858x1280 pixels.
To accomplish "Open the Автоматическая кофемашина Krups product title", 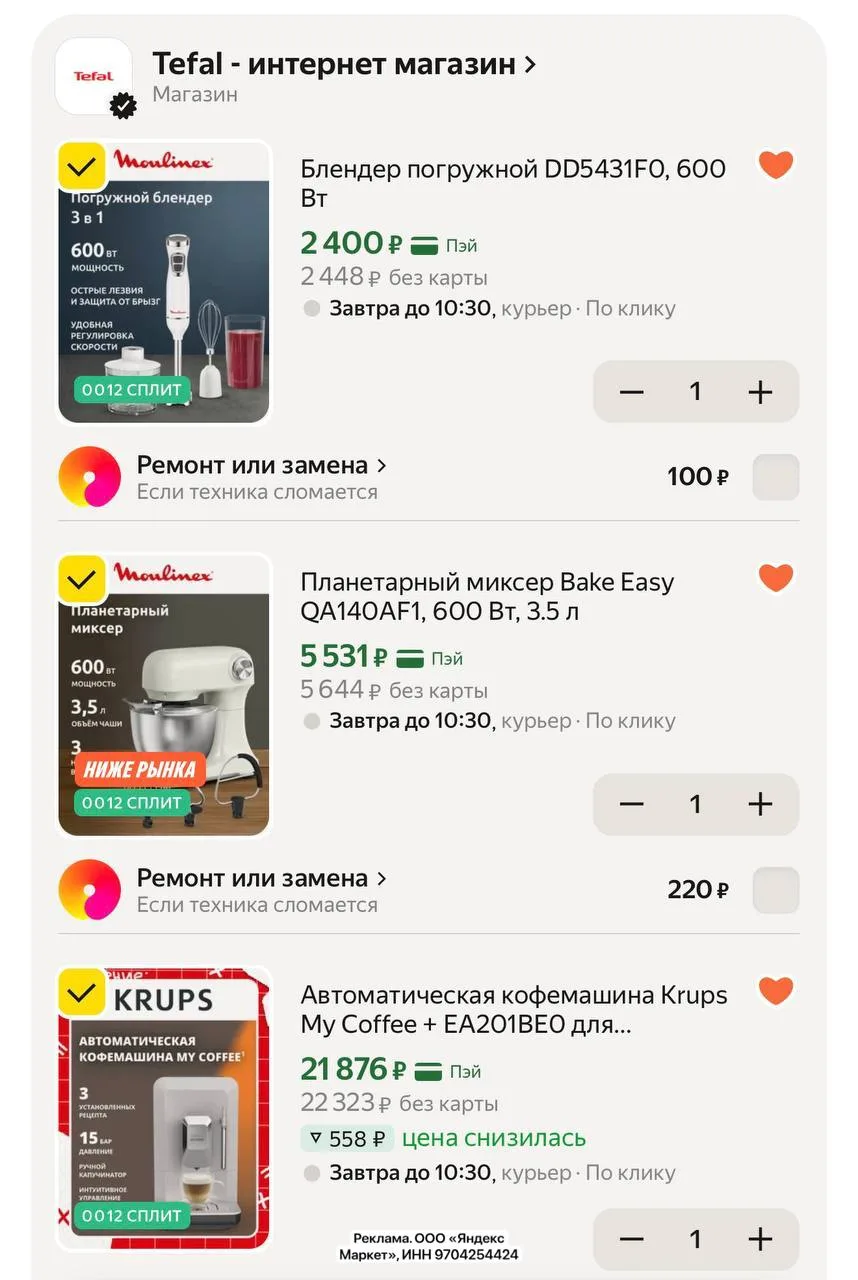I will click(x=514, y=1010).
